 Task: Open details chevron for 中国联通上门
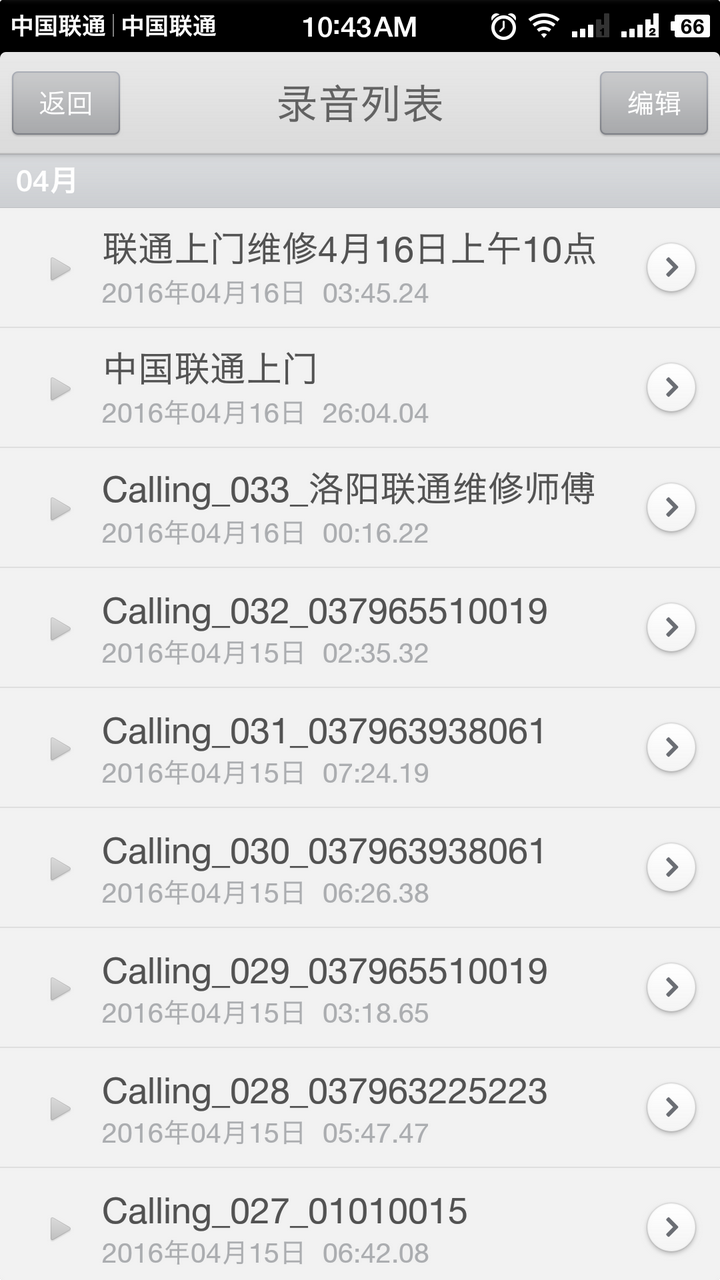(670, 387)
